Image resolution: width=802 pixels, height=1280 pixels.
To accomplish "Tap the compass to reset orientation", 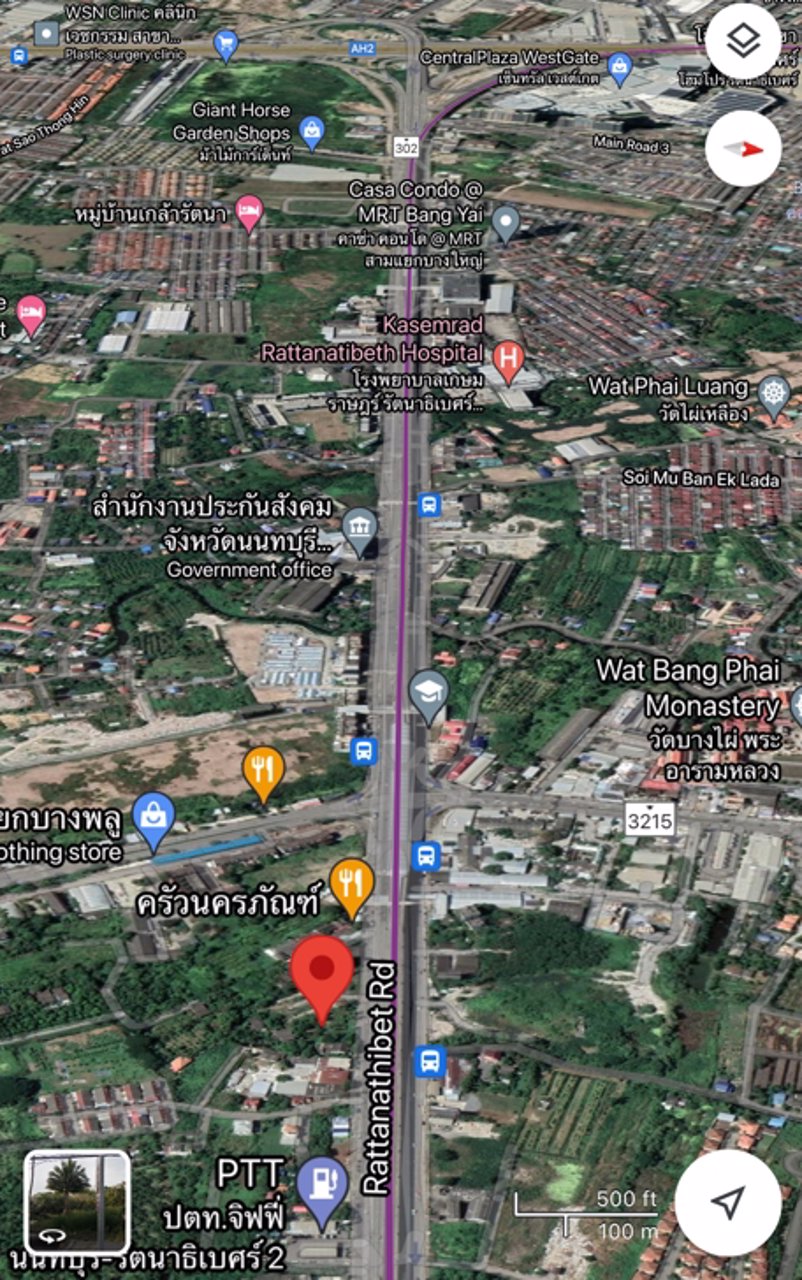I will coord(742,148).
